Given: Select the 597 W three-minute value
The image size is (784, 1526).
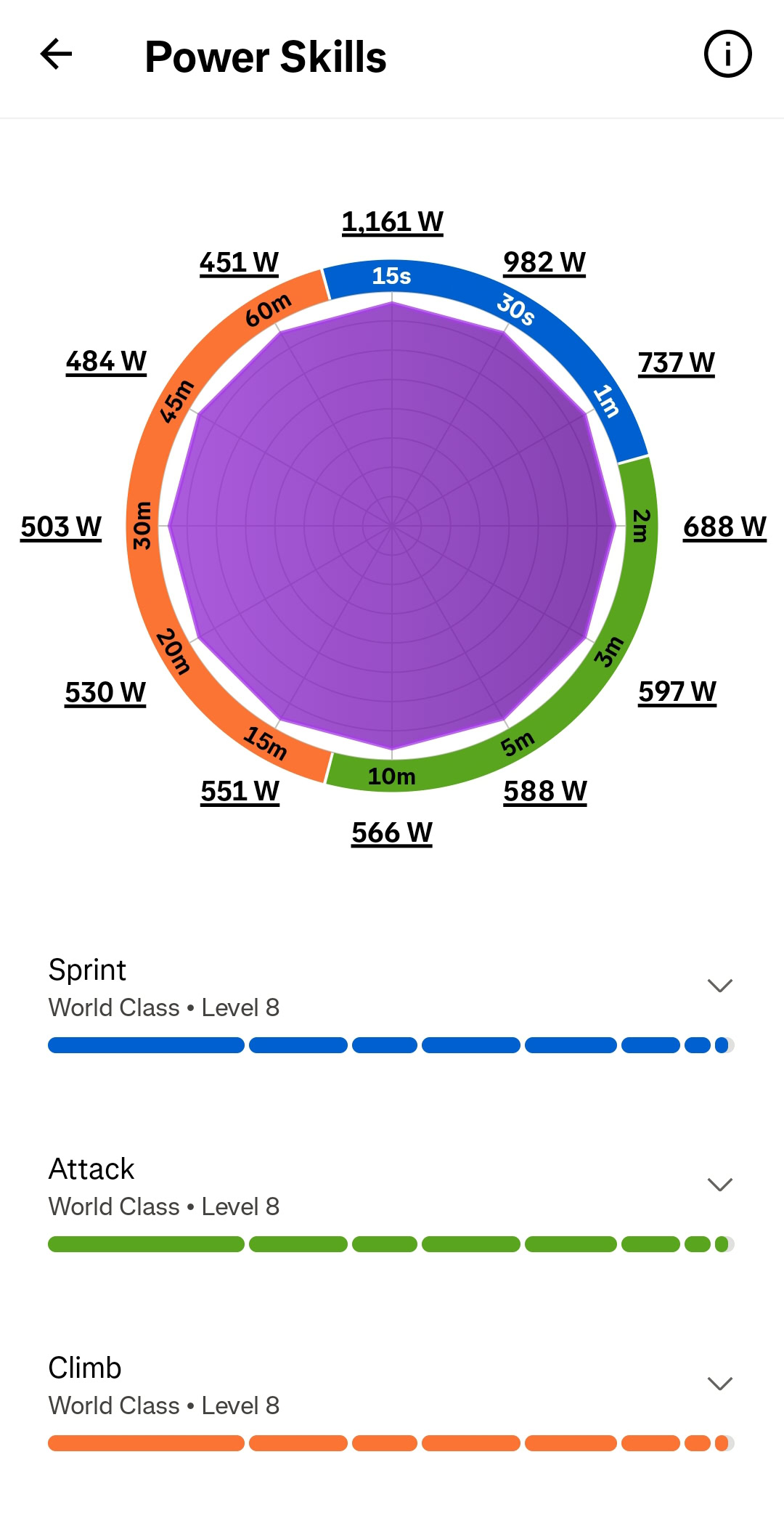Looking at the screenshot, I should (677, 691).
